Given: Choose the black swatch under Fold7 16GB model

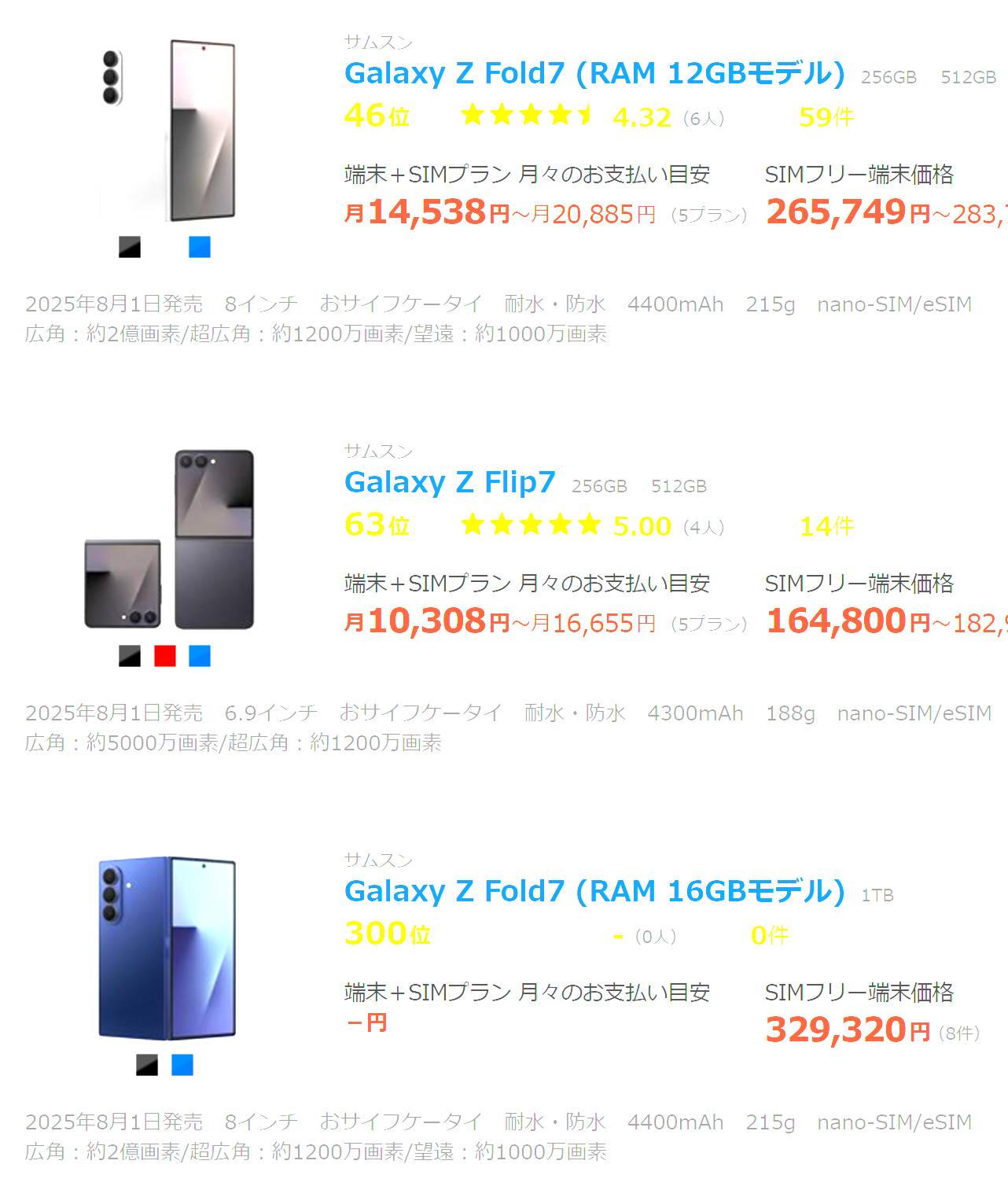Looking at the screenshot, I should [x=147, y=1065].
